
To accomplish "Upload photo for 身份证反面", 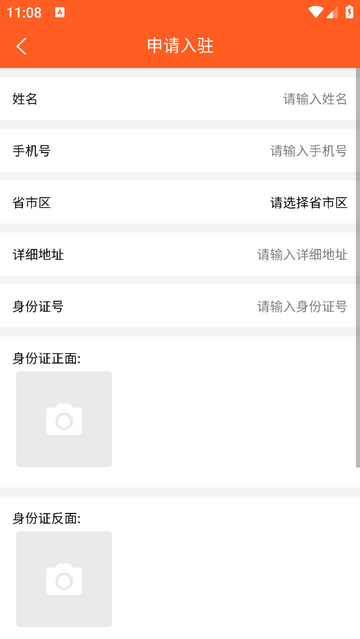I will [64, 579].
